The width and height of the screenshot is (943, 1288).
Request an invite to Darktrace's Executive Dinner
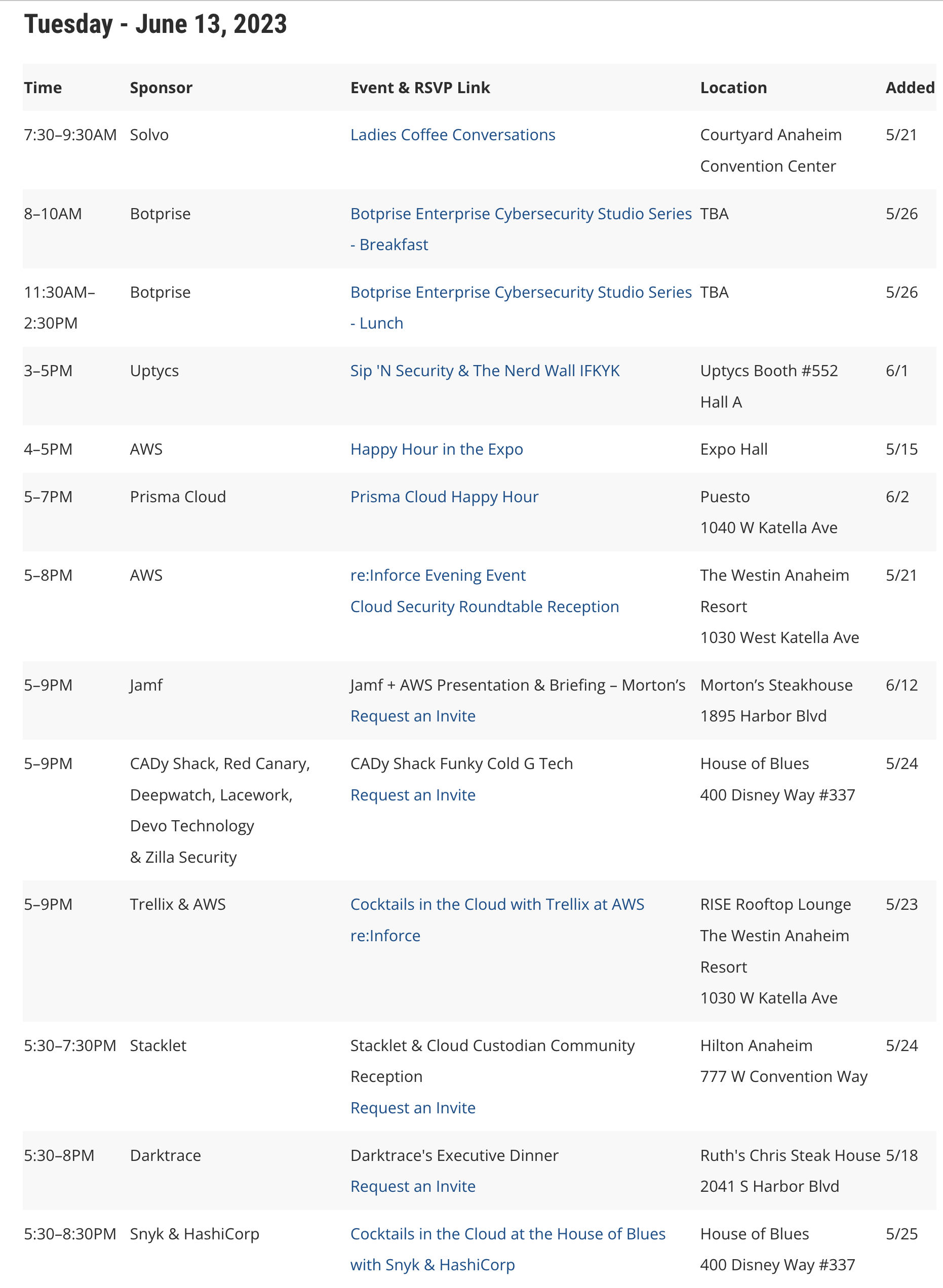pyautogui.click(x=412, y=1186)
